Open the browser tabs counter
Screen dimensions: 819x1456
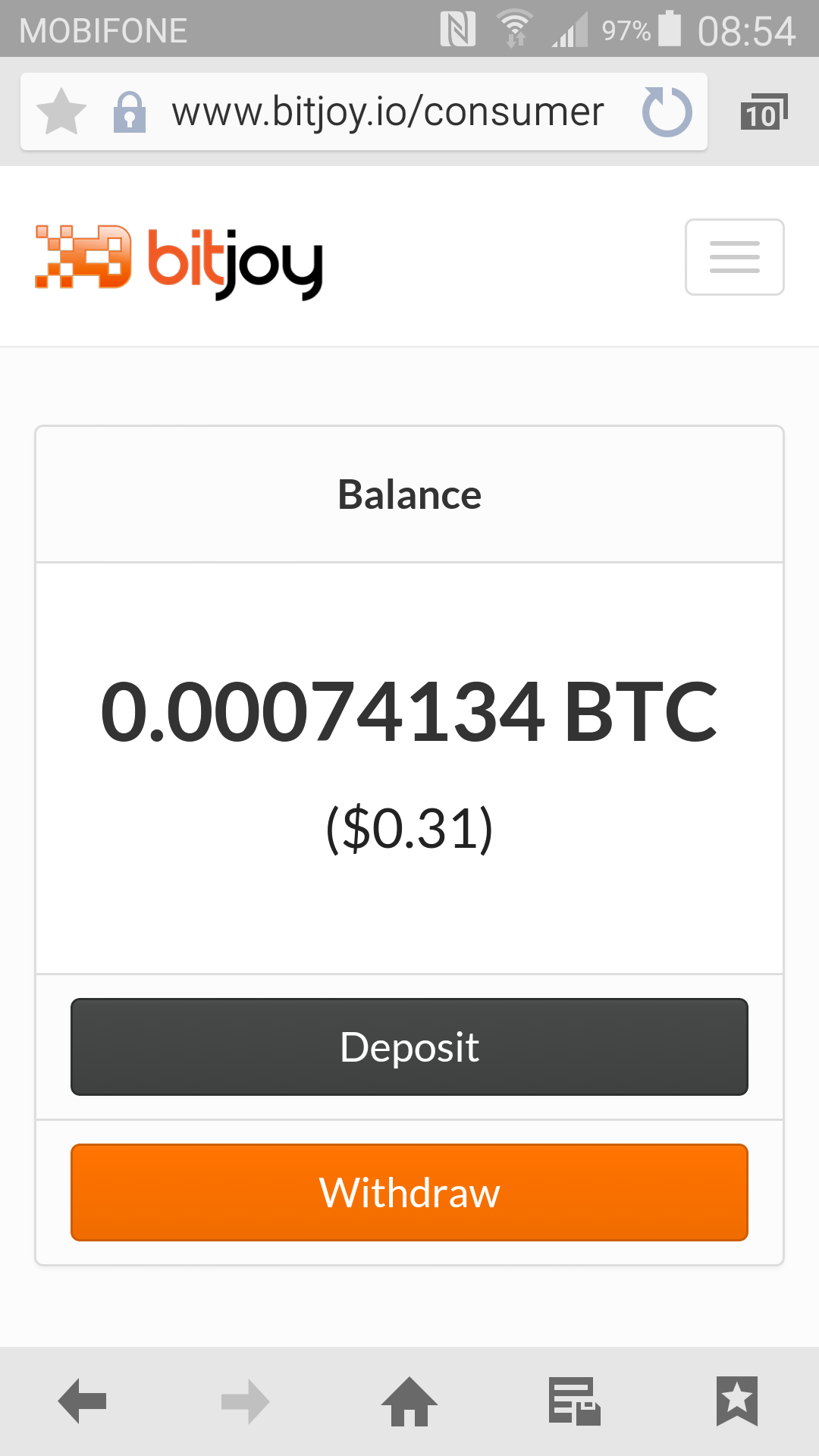(764, 112)
